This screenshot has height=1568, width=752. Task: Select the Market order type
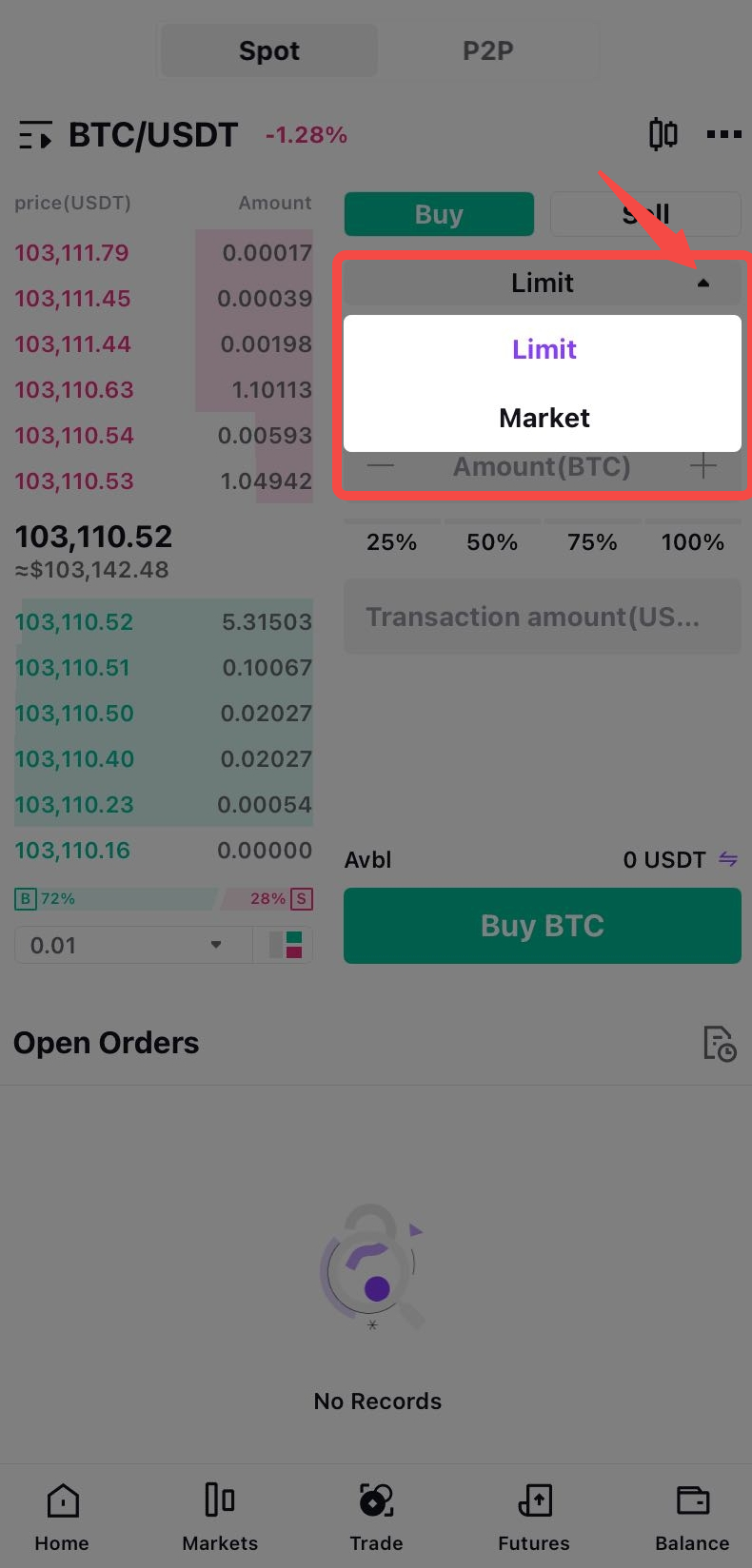point(544,418)
